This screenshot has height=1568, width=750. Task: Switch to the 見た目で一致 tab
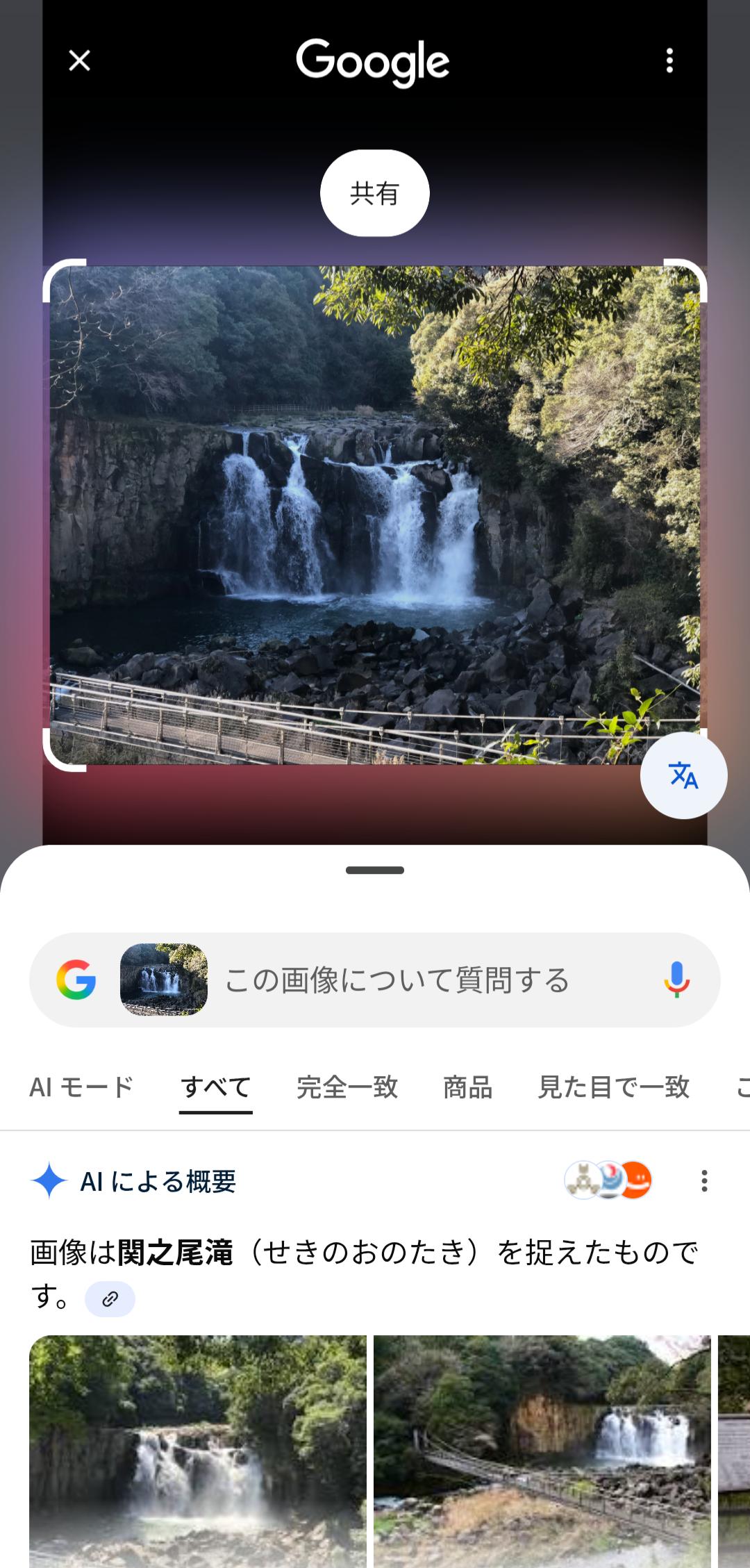pyautogui.click(x=614, y=1087)
